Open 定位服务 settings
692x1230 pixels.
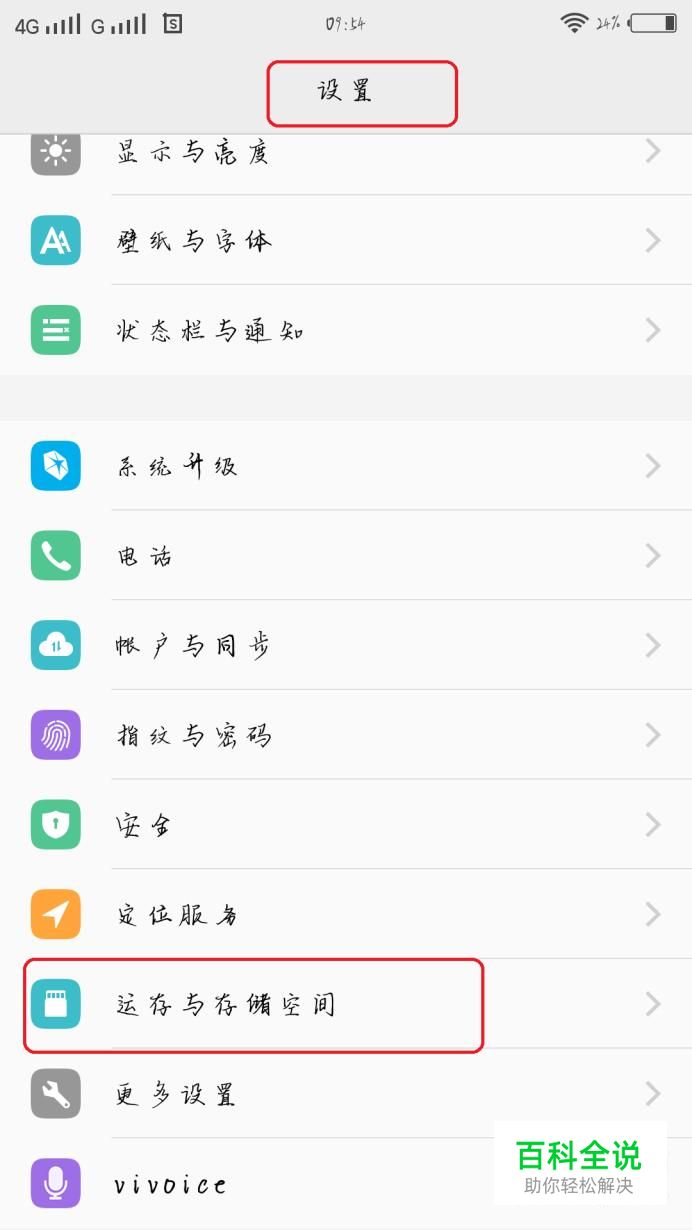click(x=346, y=914)
